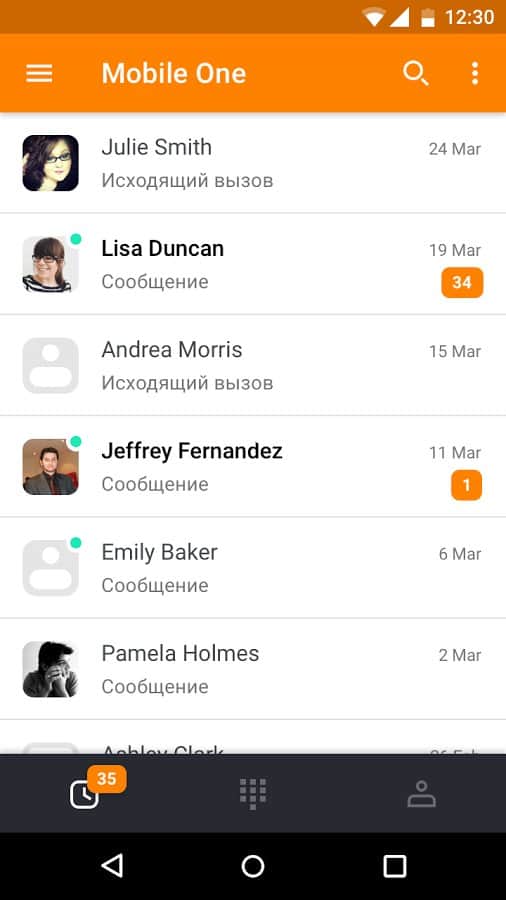This screenshot has height=900, width=506.
Task: Open Julie Smith's outgoing call entry
Action: [x=253, y=163]
